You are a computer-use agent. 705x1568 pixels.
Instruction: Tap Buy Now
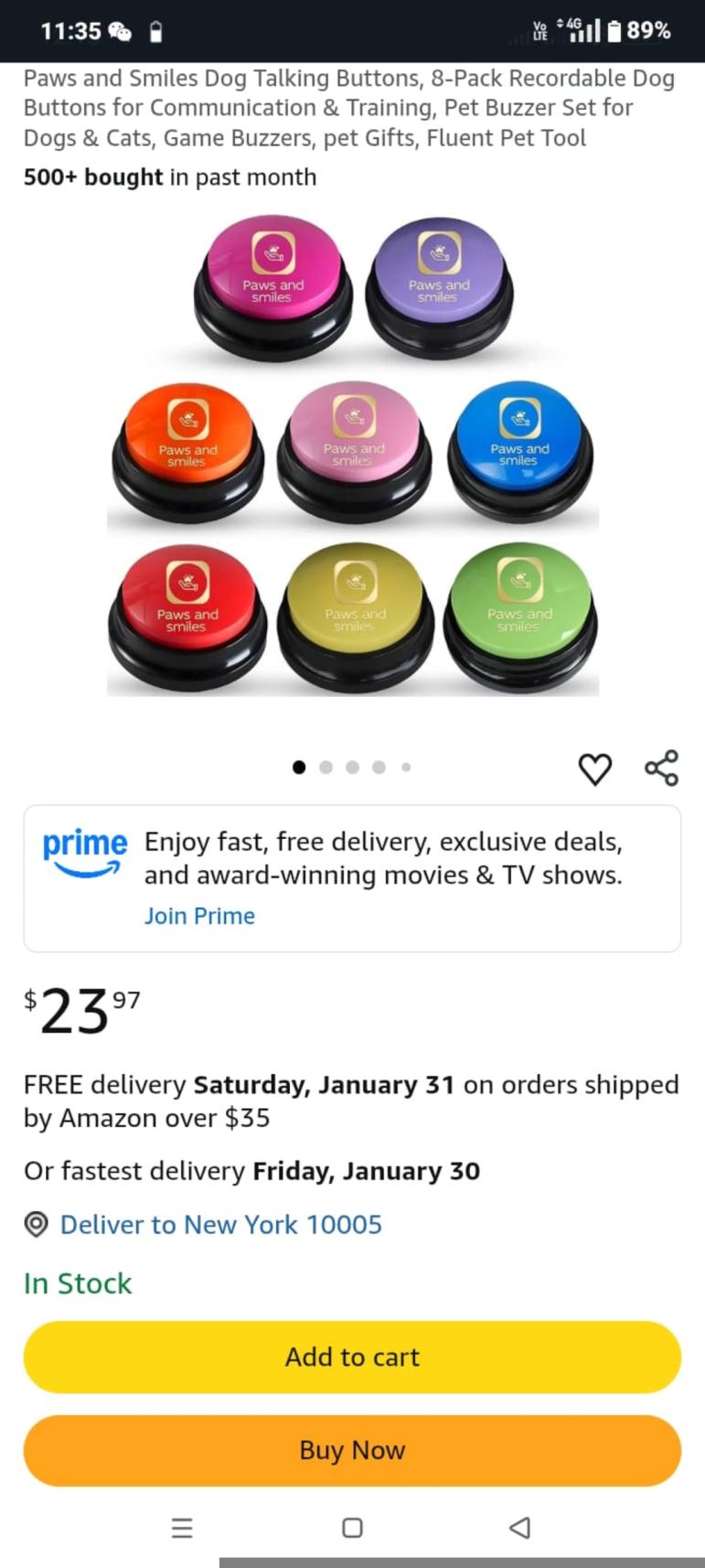coord(352,1450)
